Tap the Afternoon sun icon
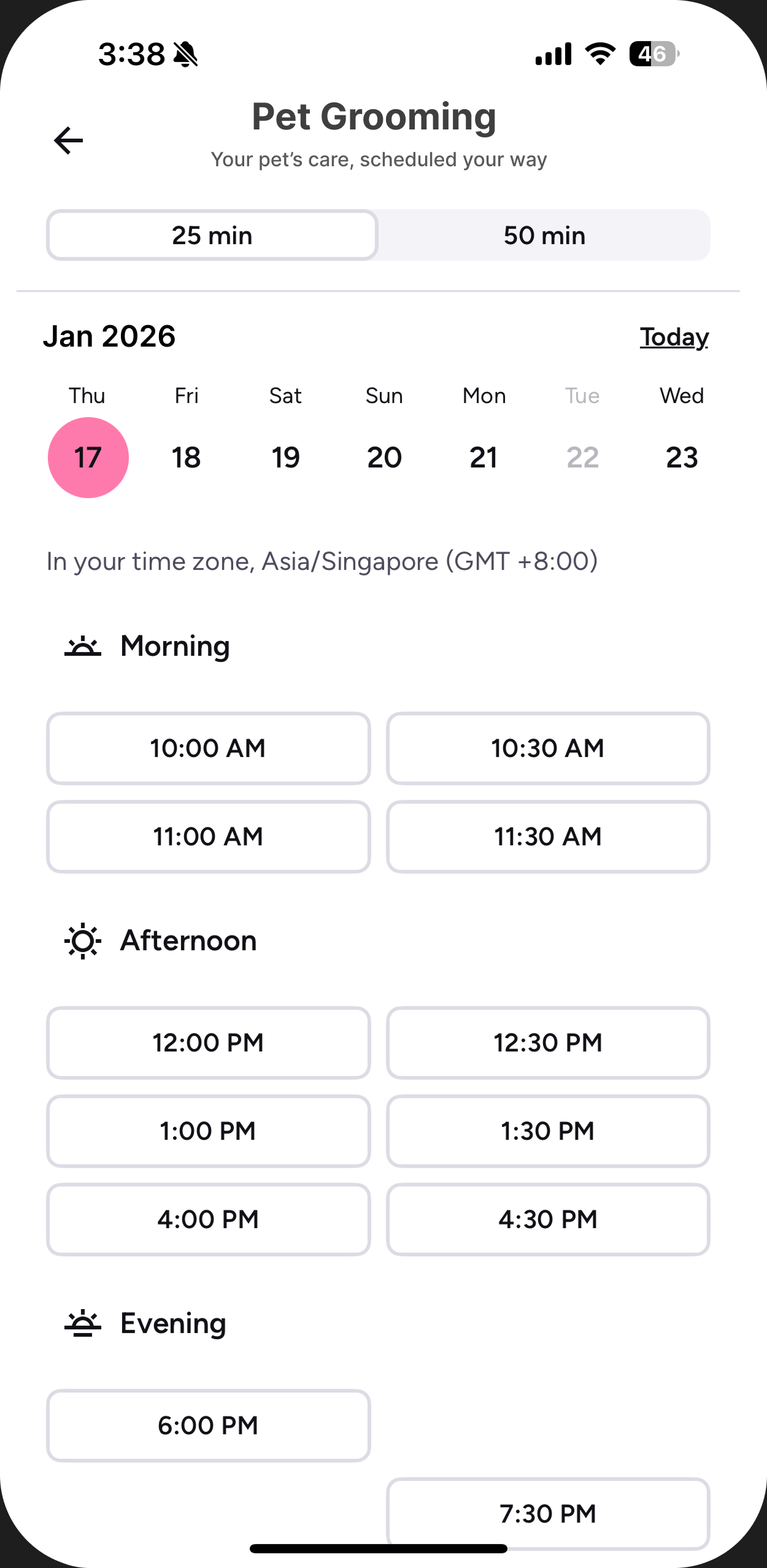The width and height of the screenshot is (767, 1568). (82, 940)
